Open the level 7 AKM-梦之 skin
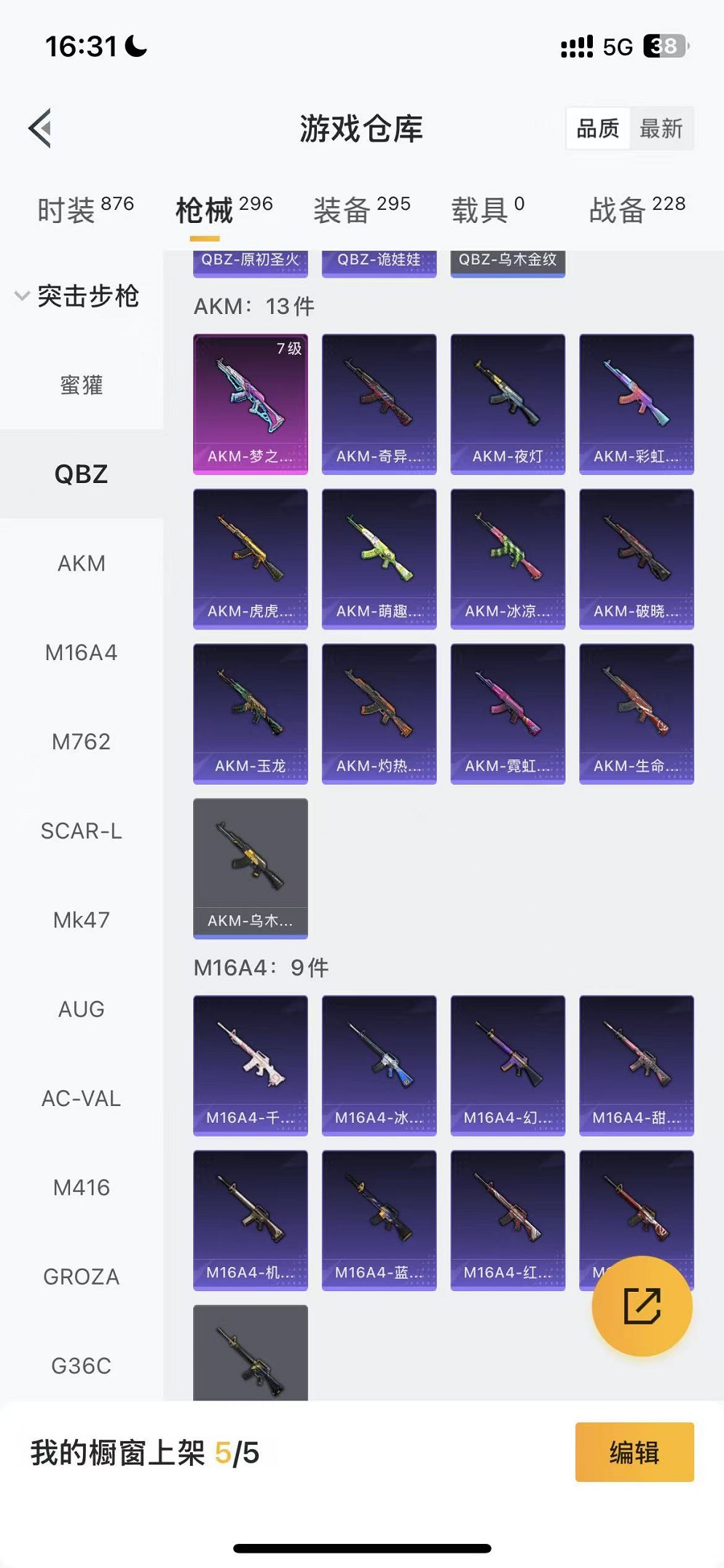This screenshot has width=724, height=1568. [251, 404]
